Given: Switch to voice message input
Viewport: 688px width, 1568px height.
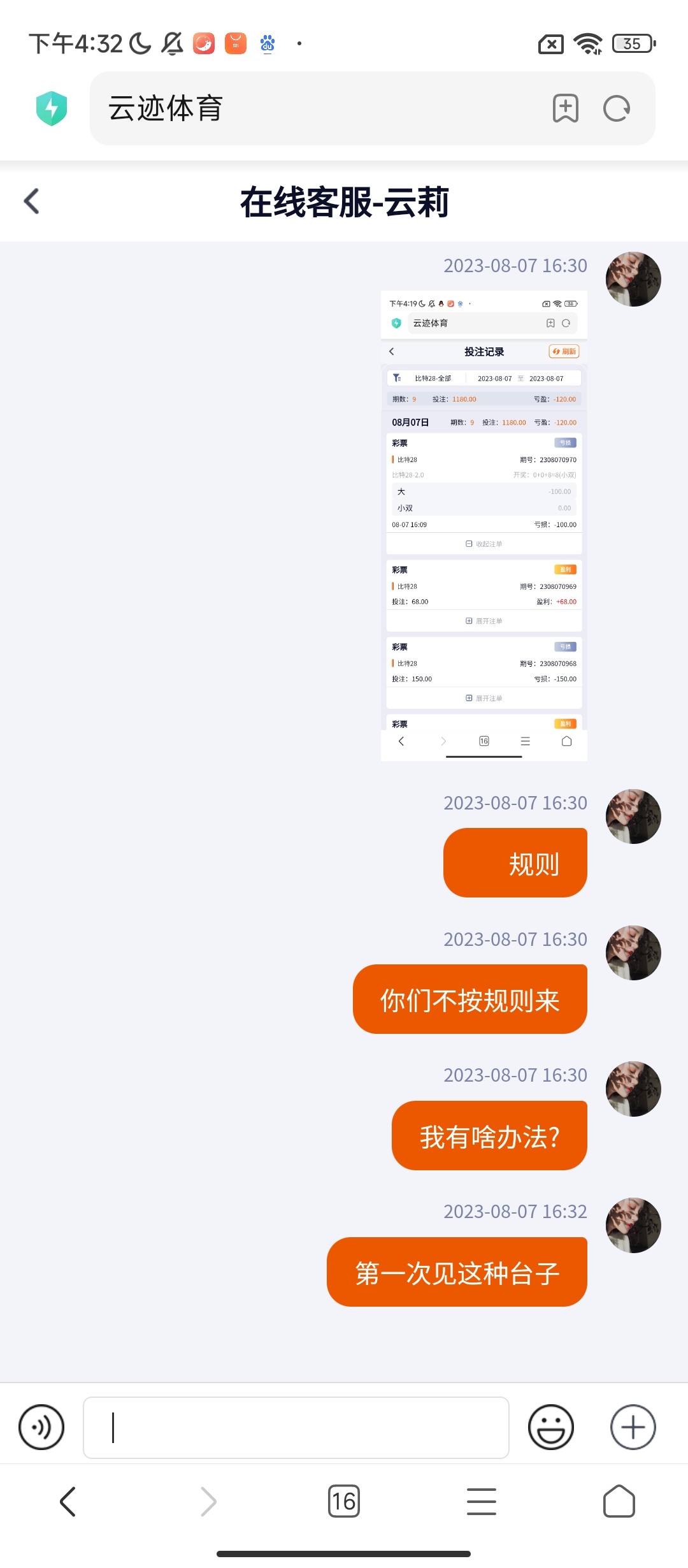Looking at the screenshot, I should point(41,1427).
